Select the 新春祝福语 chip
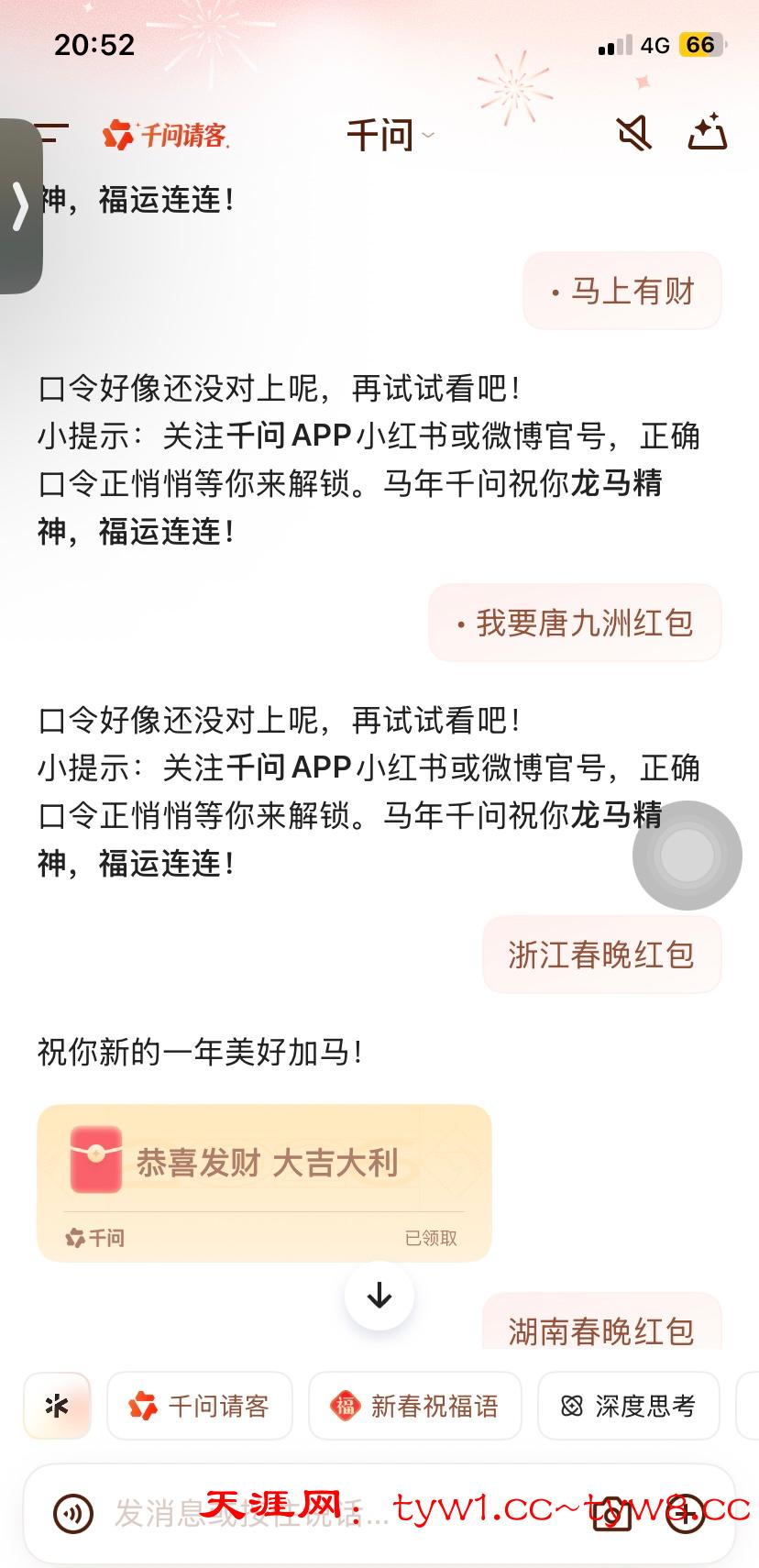Viewport: 759px width, 1568px height. 415,1406
